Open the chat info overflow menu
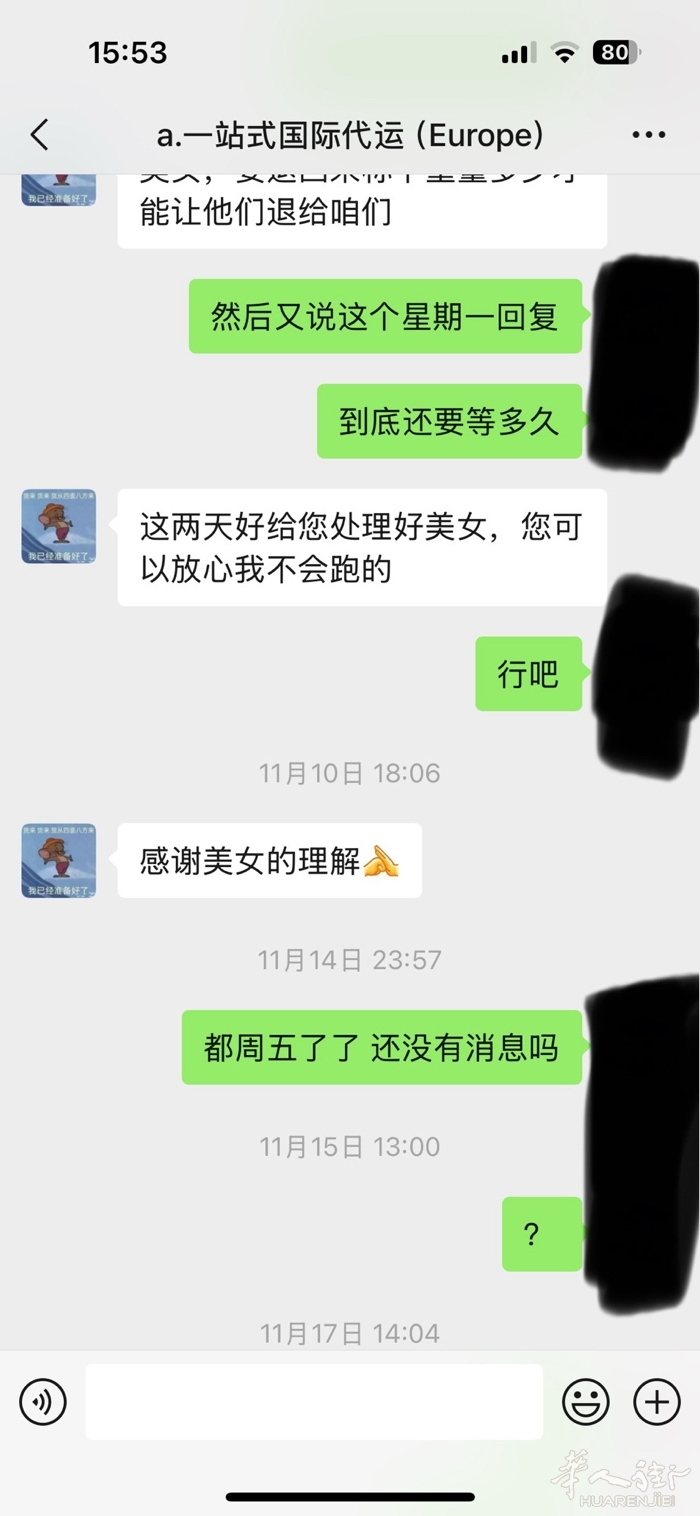 [648, 135]
